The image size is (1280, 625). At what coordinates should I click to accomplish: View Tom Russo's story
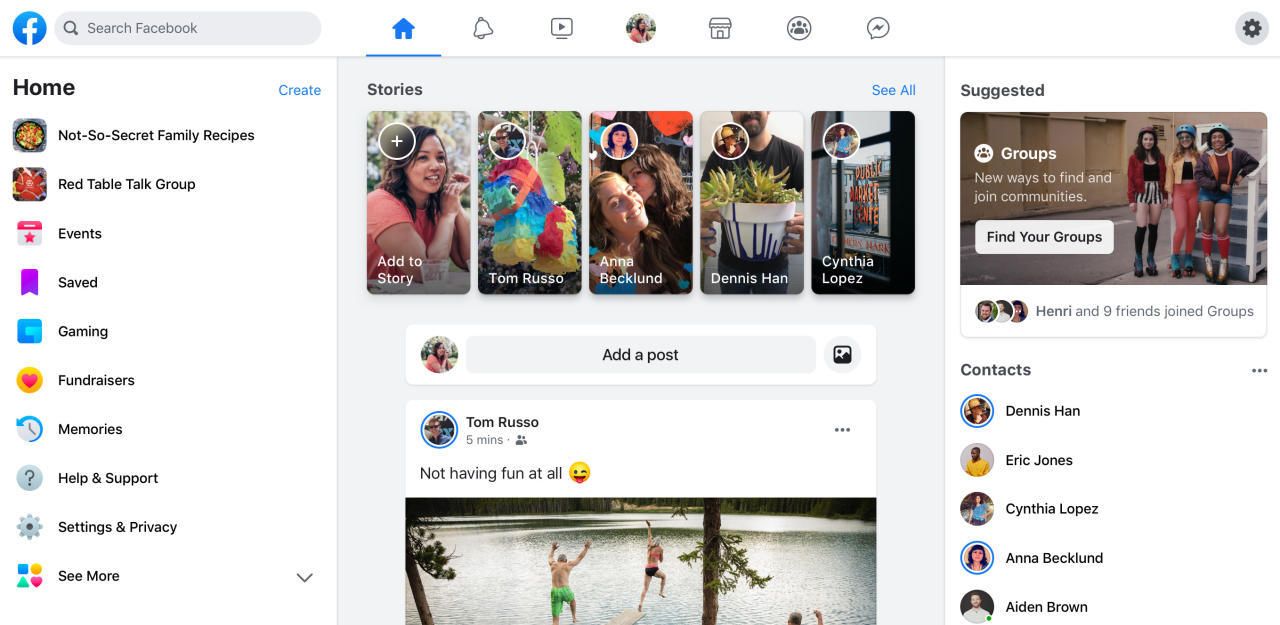[x=529, y=202]
